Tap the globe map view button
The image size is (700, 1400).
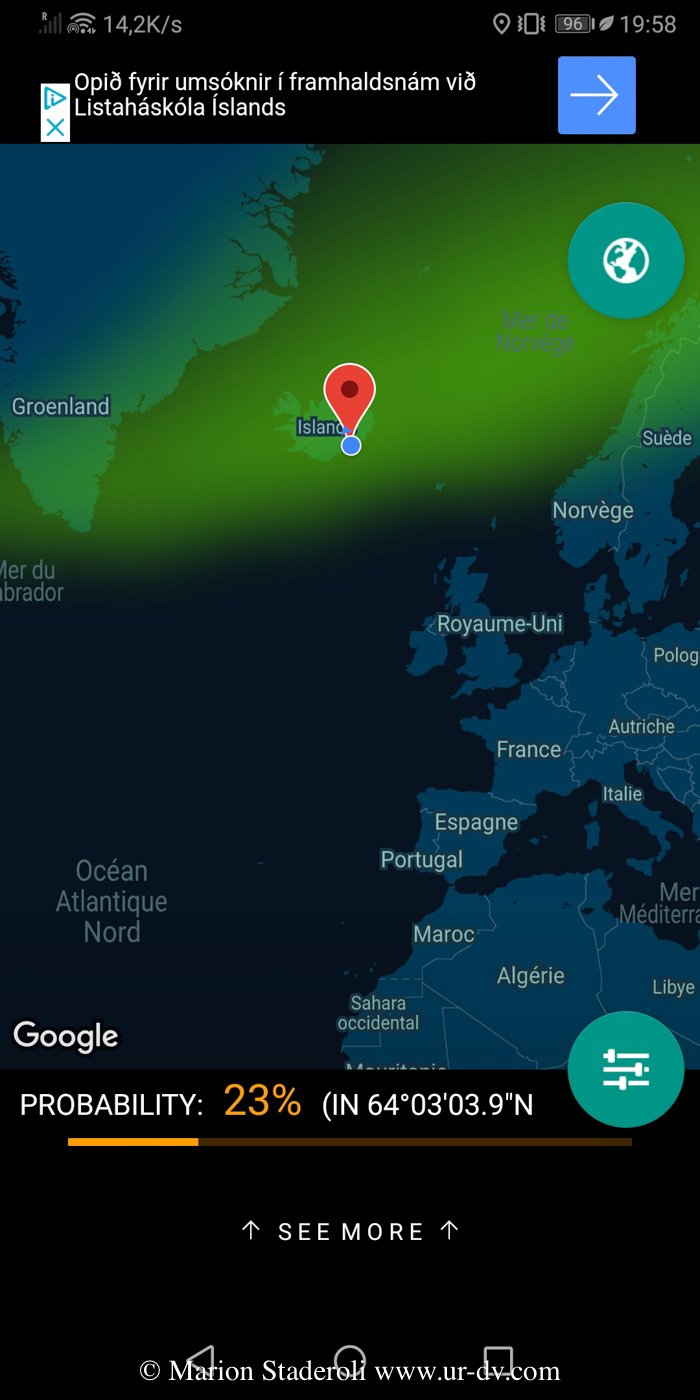(626, 261)
